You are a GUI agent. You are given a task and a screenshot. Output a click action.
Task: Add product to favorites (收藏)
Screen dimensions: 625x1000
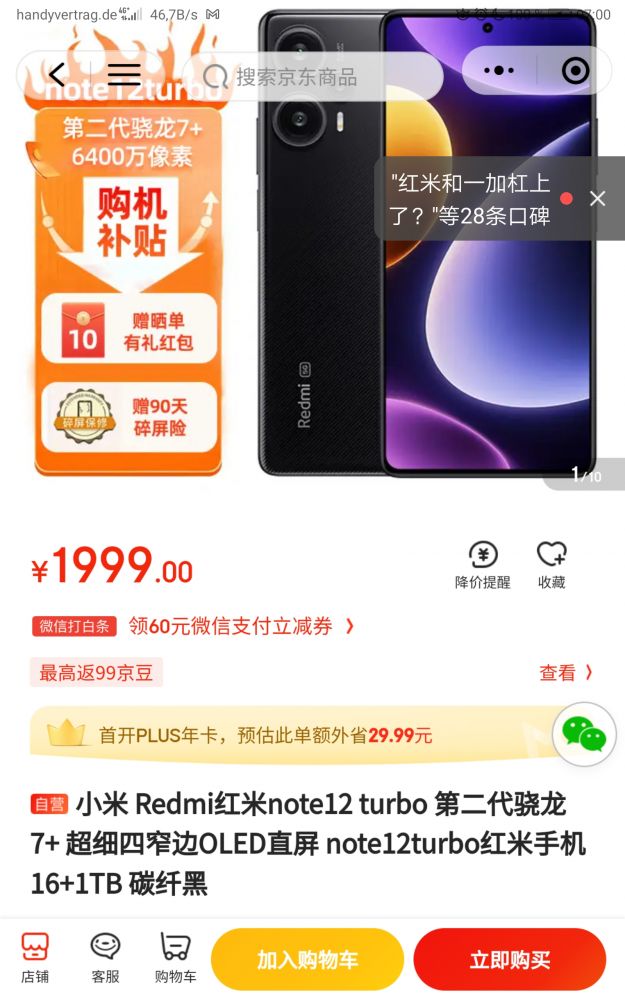tap(552, 564)
